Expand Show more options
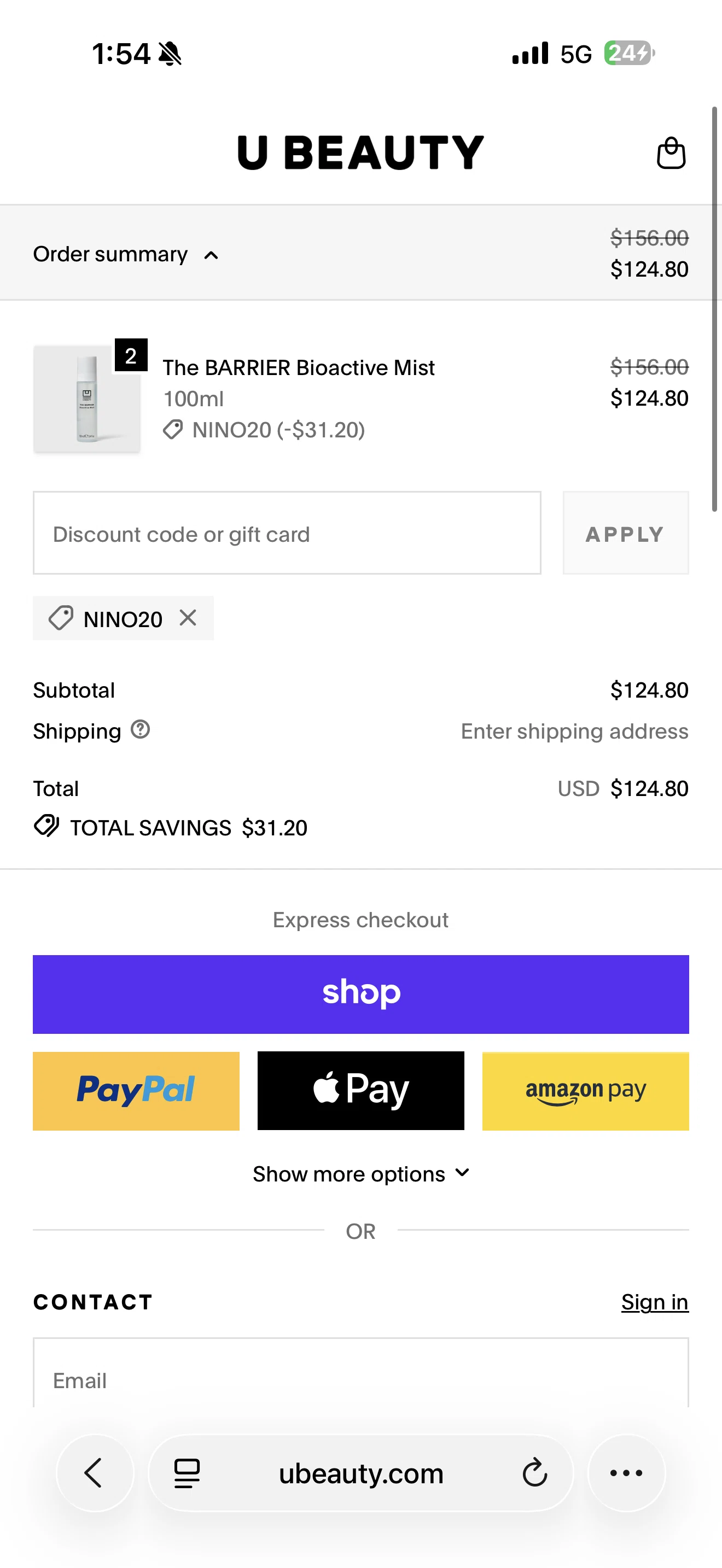 [x=360, y=1174]
